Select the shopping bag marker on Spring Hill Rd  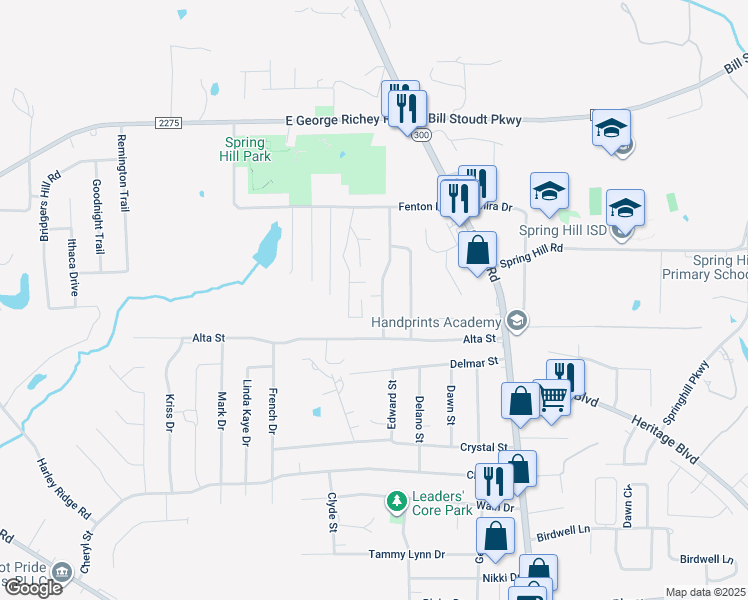coord(479,248)
